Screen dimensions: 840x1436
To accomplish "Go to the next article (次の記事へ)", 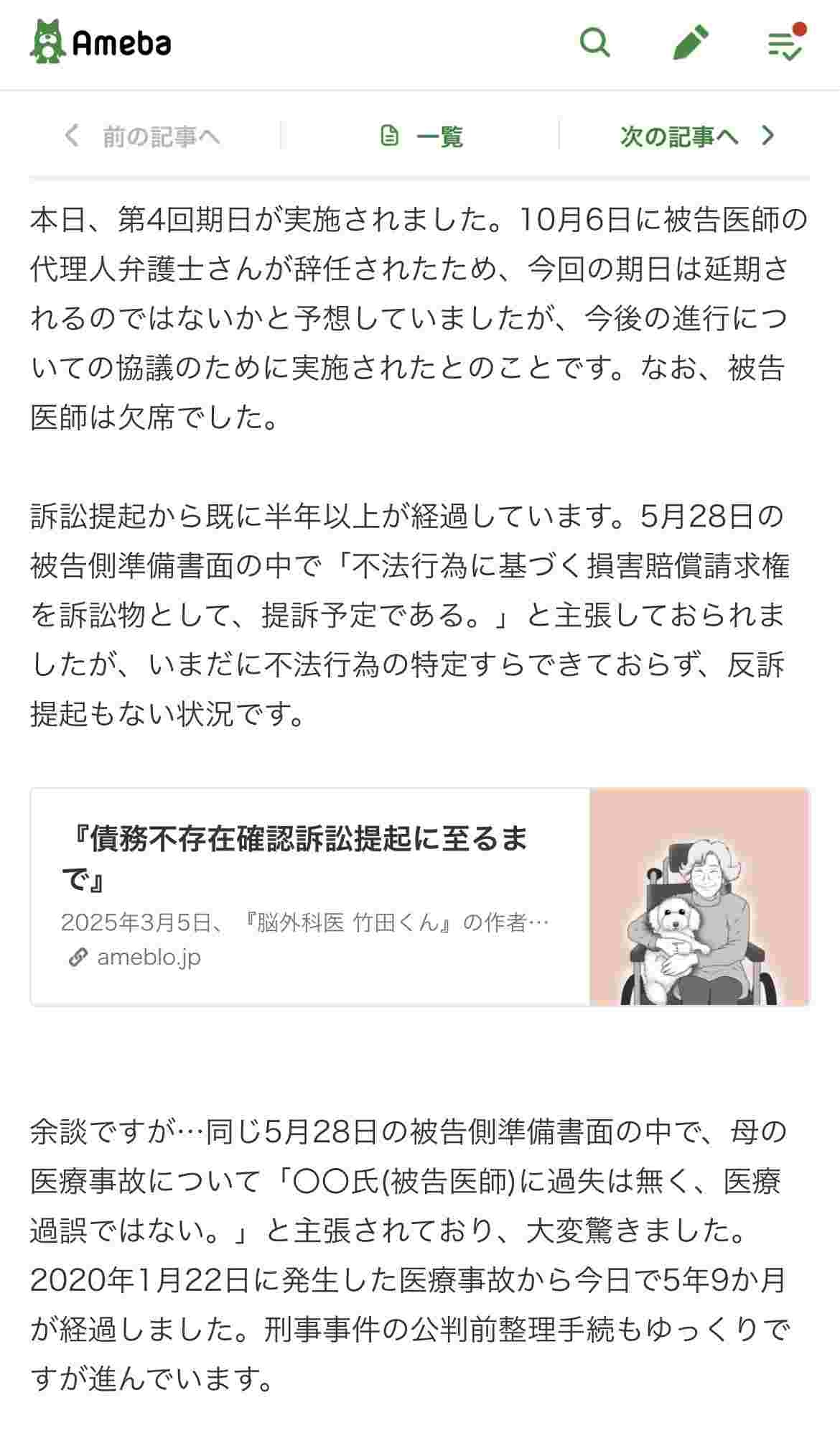I will 696,136.
